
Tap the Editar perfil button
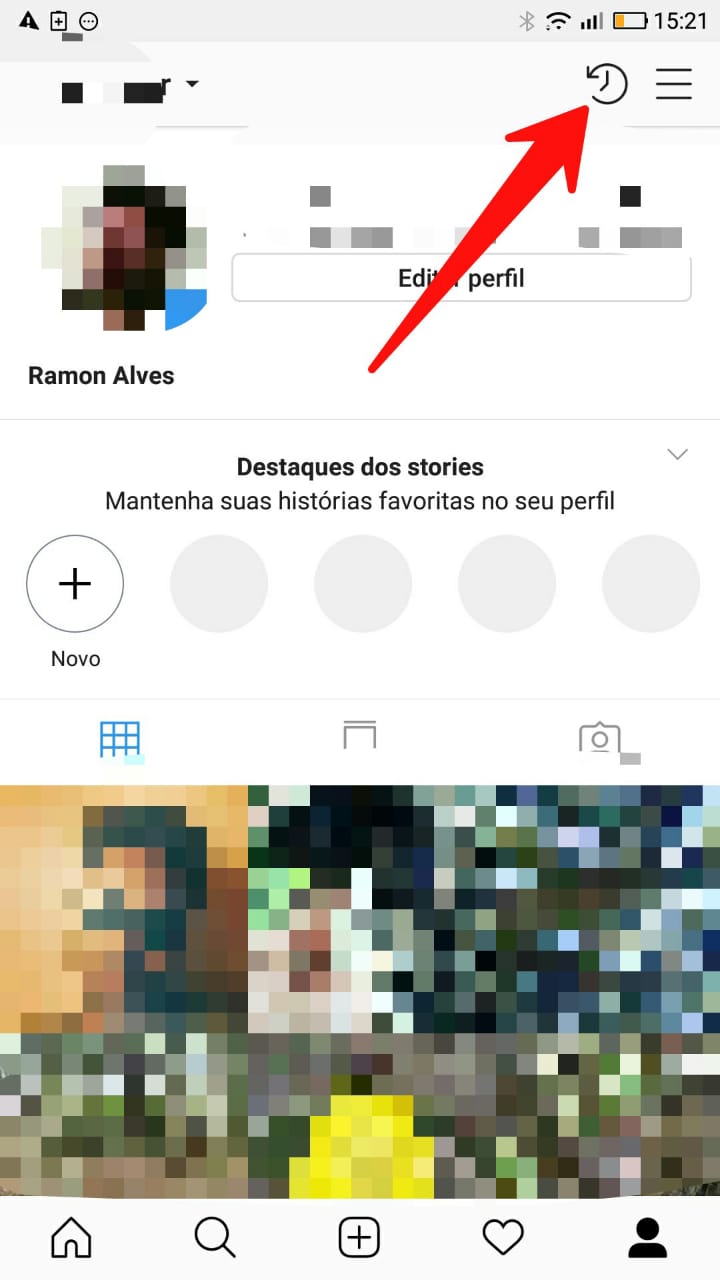pyautogui.click(x=461, y=278)
